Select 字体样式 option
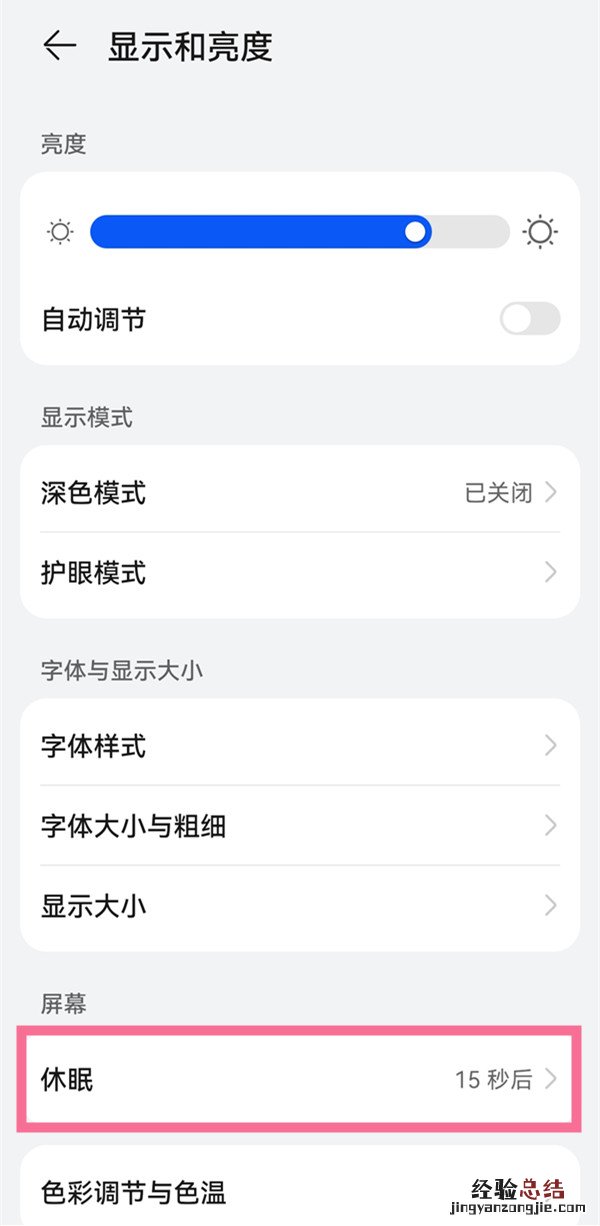This screenshot has height=1226, width=600. pyautogui.click(x=299, y=745)
